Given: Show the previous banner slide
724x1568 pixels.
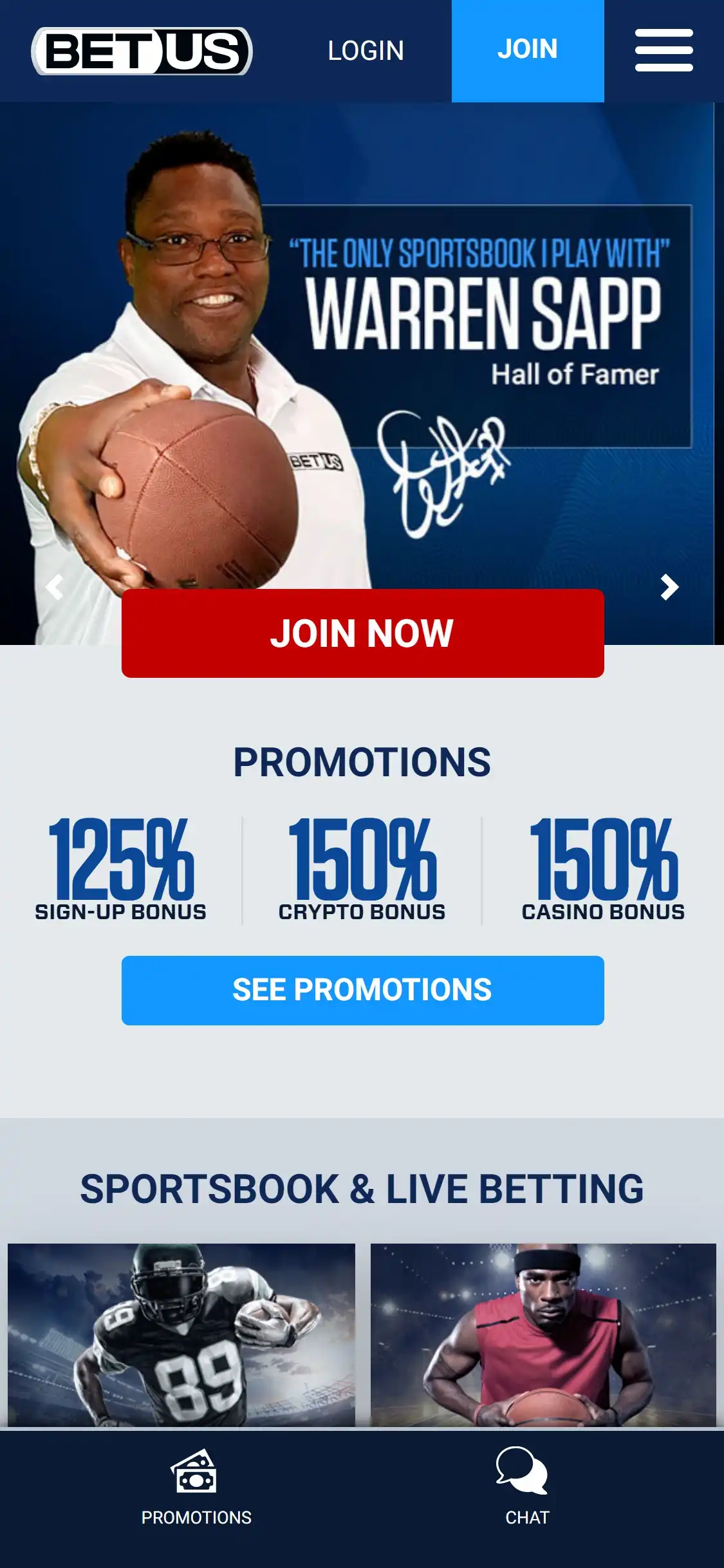Looking at the screenshot, I should click(55, 586).
